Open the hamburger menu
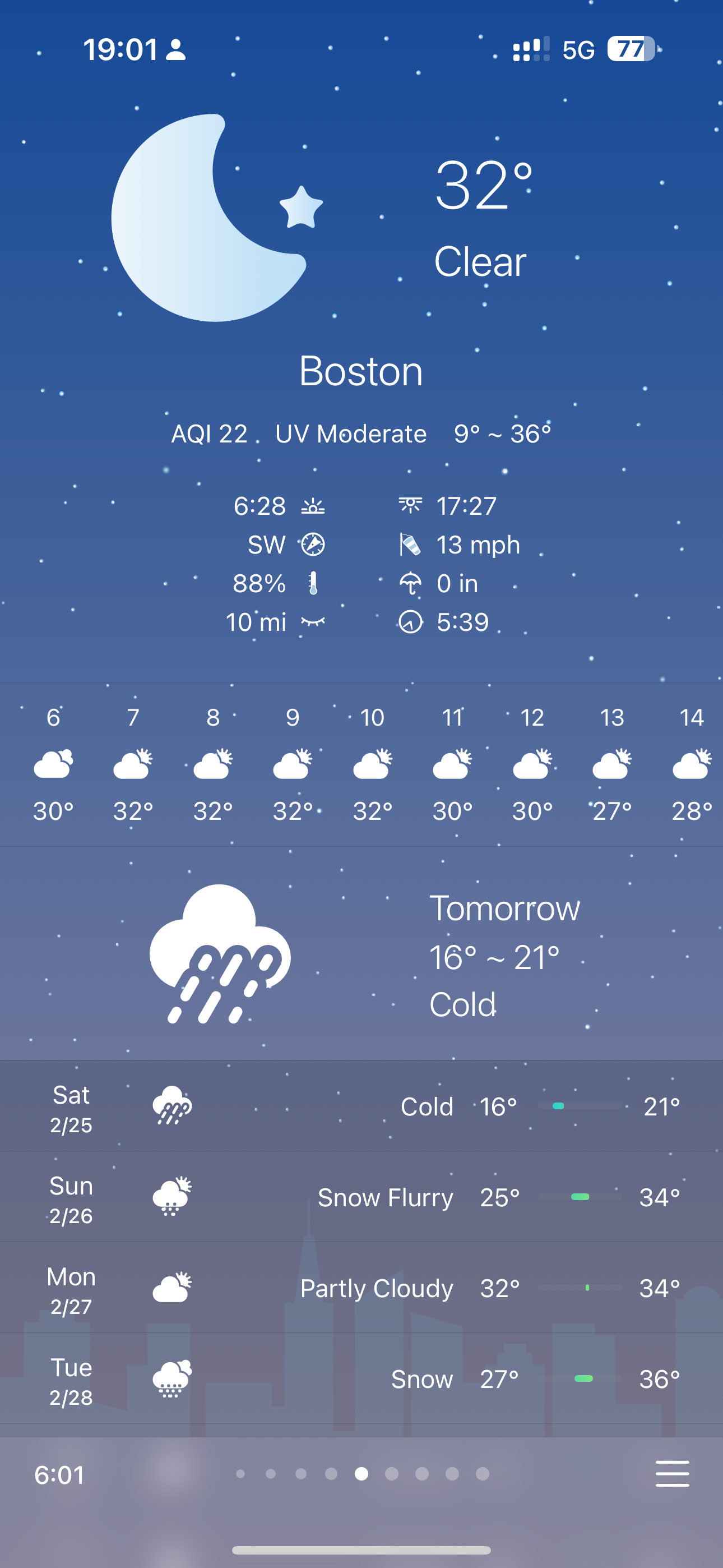Image resolution: width=723 pixels, height=1568 pixels. tap(671, 1474)
